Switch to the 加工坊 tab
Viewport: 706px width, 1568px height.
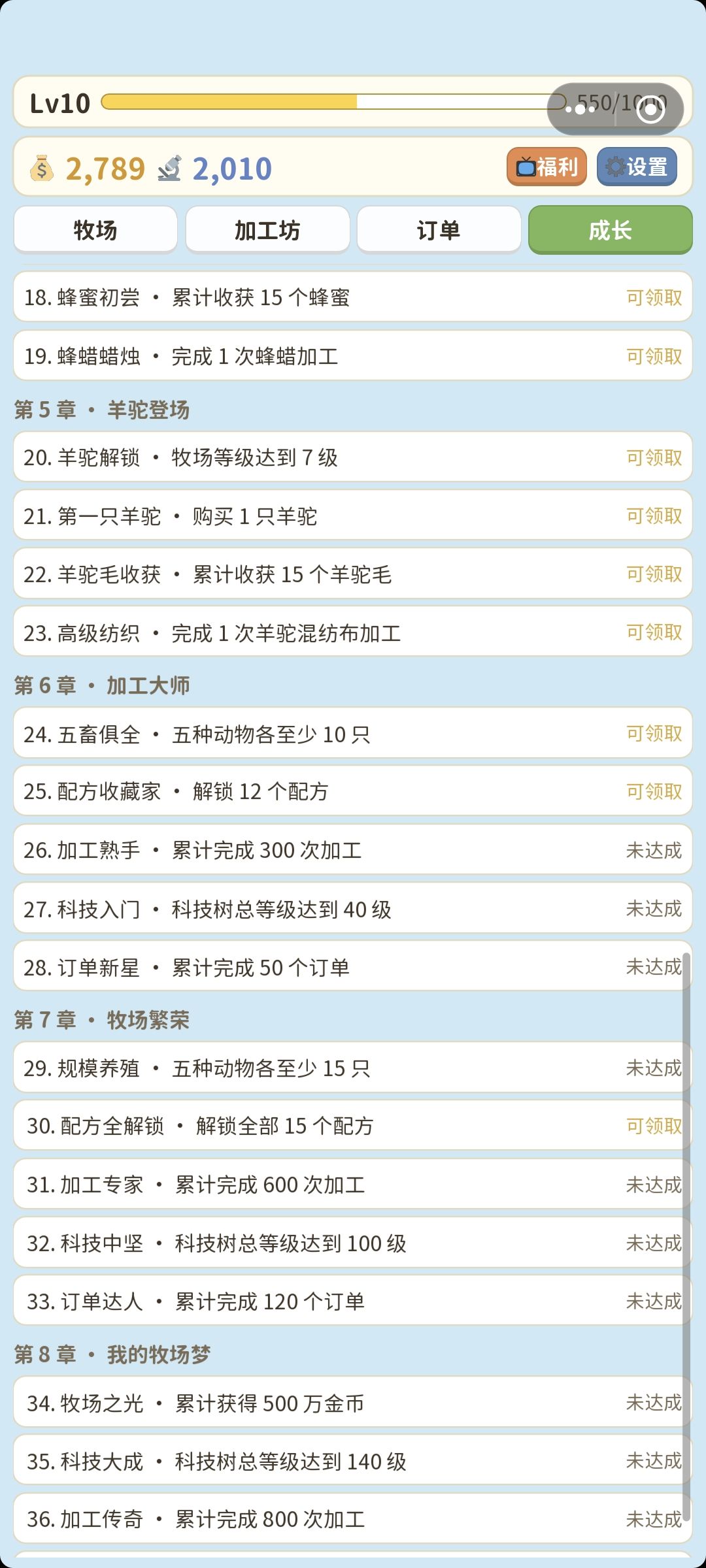[267, 230]
